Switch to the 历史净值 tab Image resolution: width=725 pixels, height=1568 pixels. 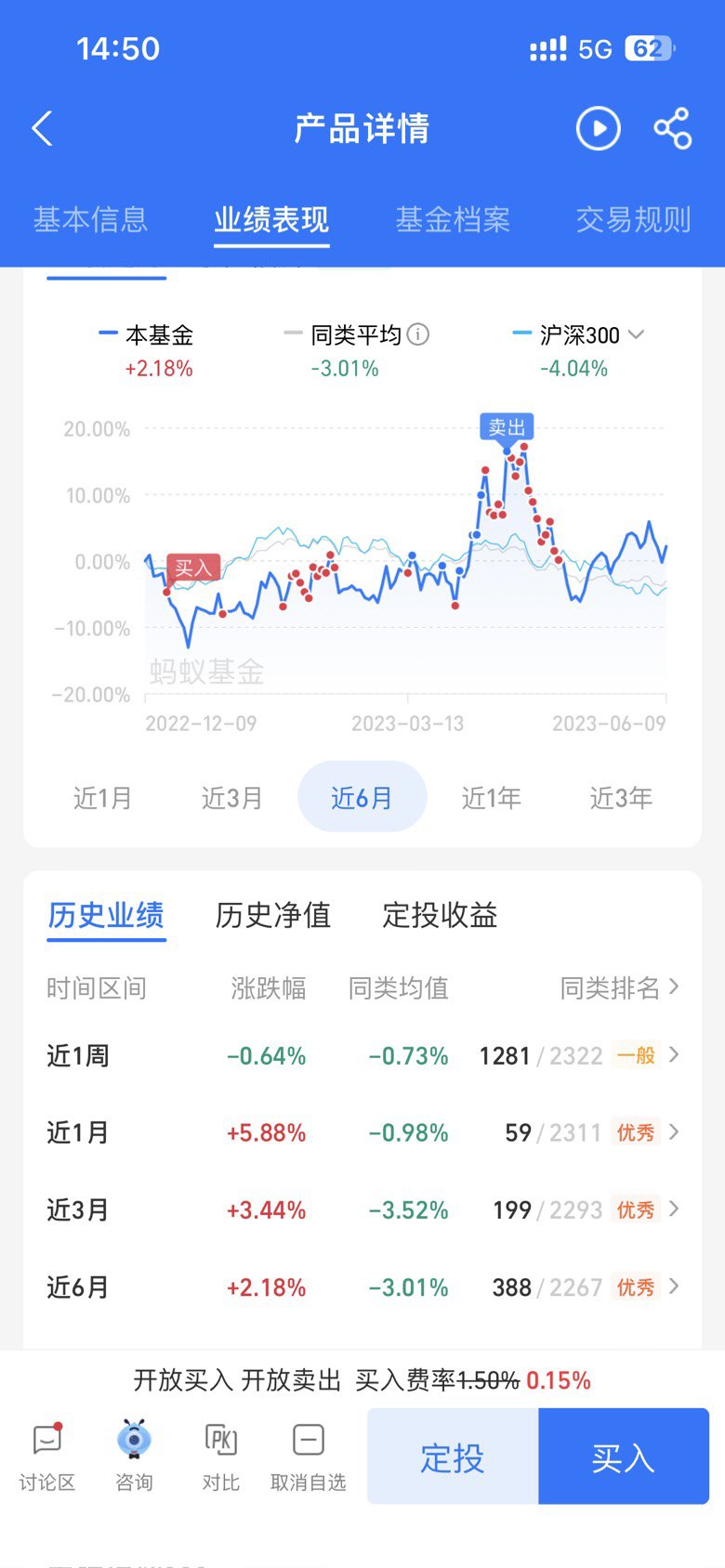(273, 915)
